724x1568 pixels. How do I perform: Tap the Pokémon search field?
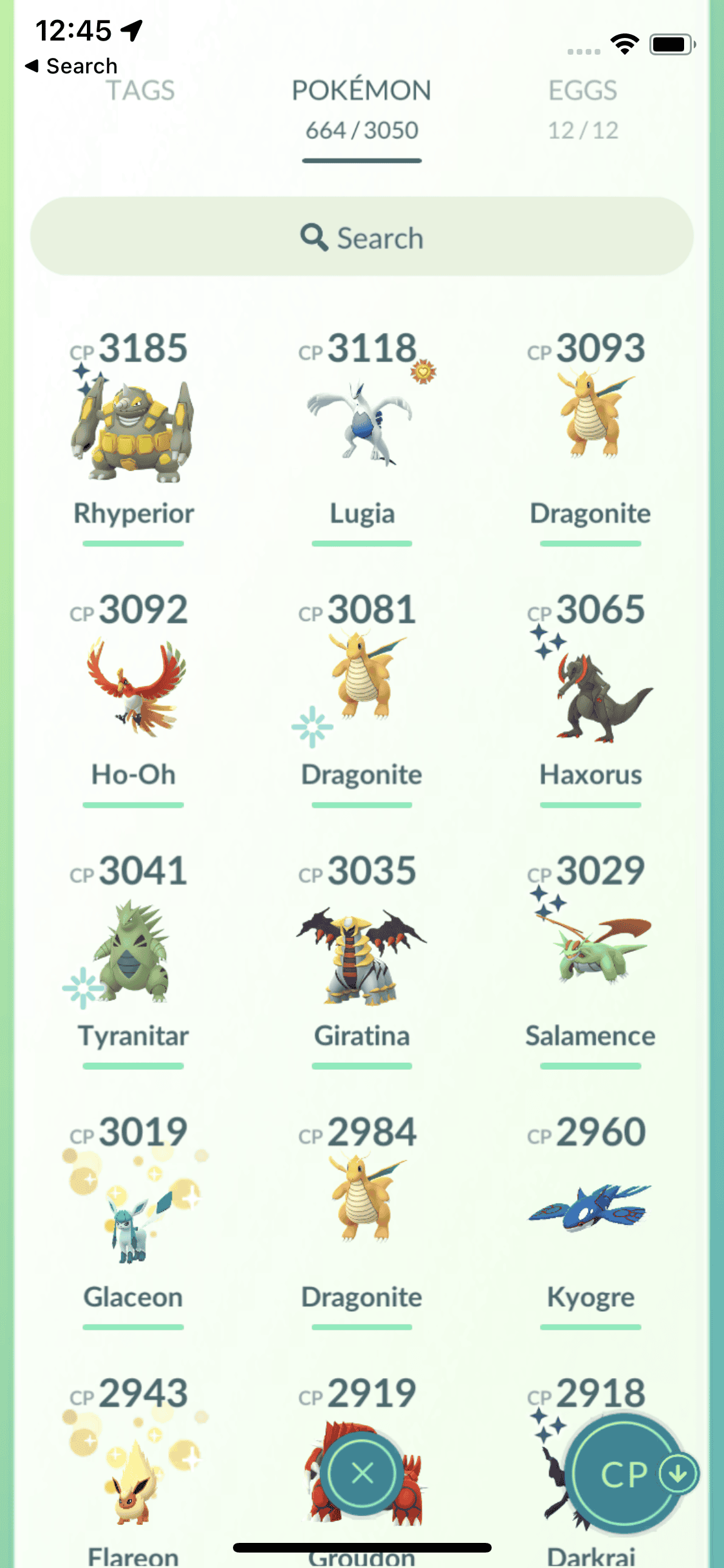click(x=362, y=237)
